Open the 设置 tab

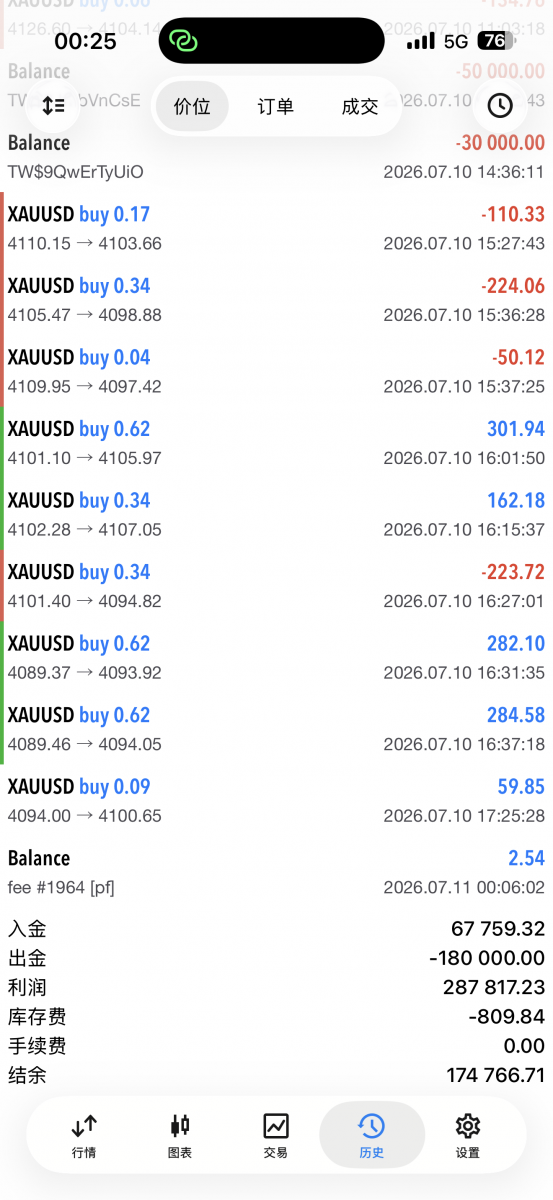click(468, 1137)
